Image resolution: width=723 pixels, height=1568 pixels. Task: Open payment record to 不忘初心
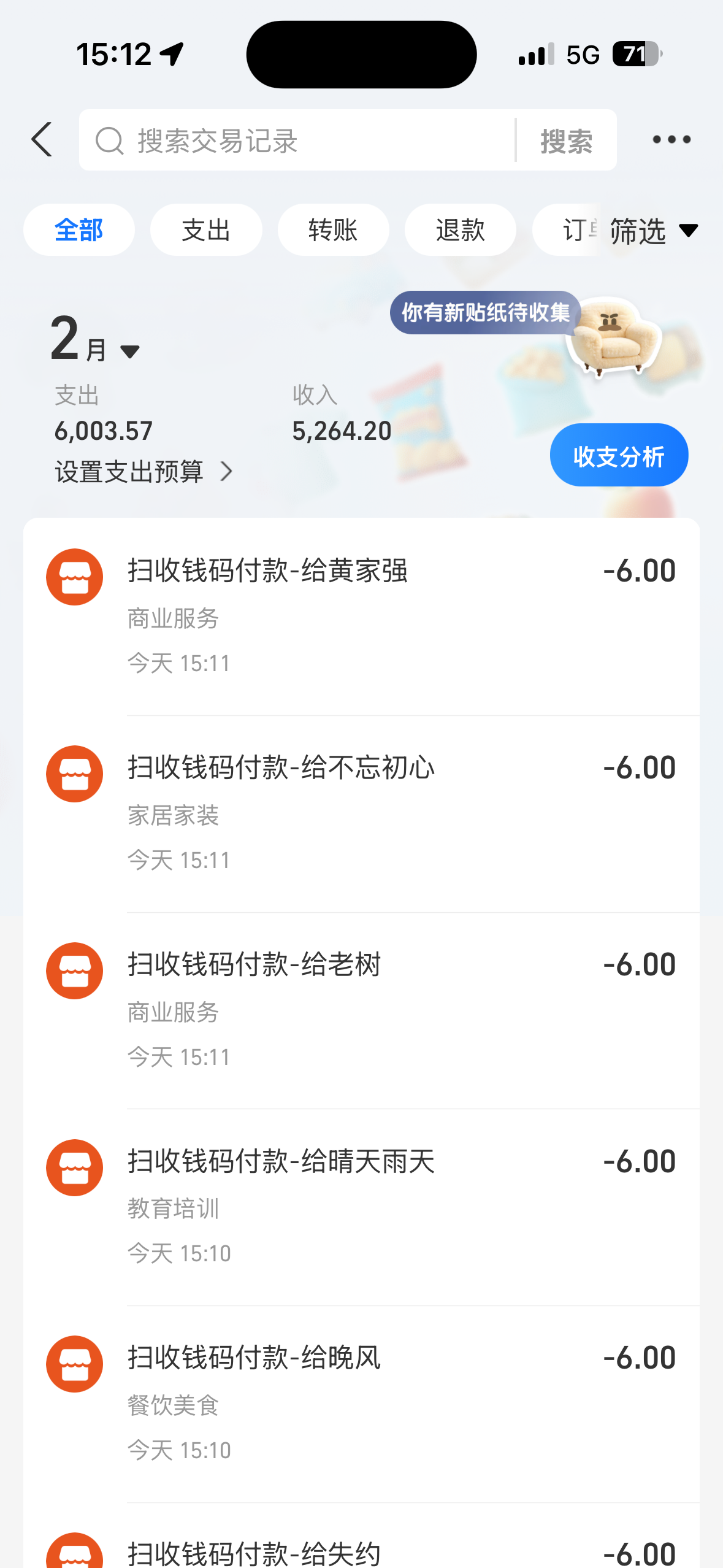click(368, 813)
